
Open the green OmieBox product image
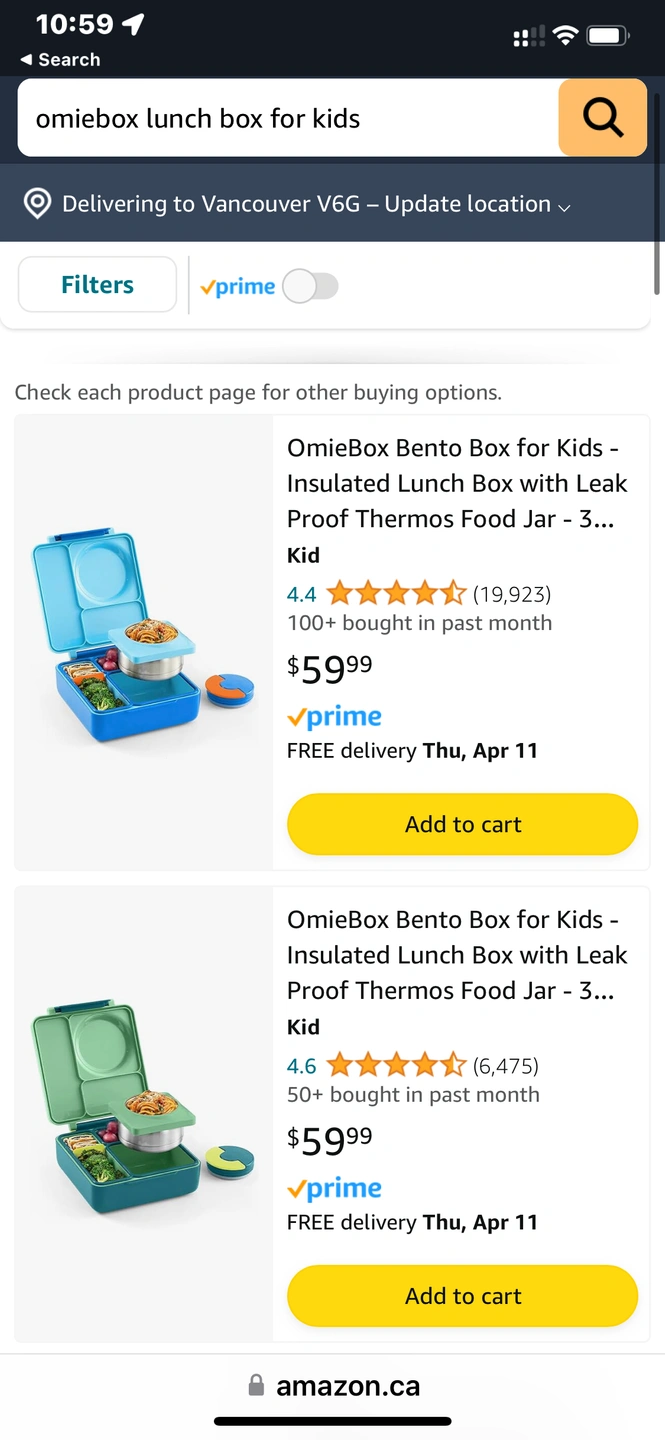coord(144,1114)
